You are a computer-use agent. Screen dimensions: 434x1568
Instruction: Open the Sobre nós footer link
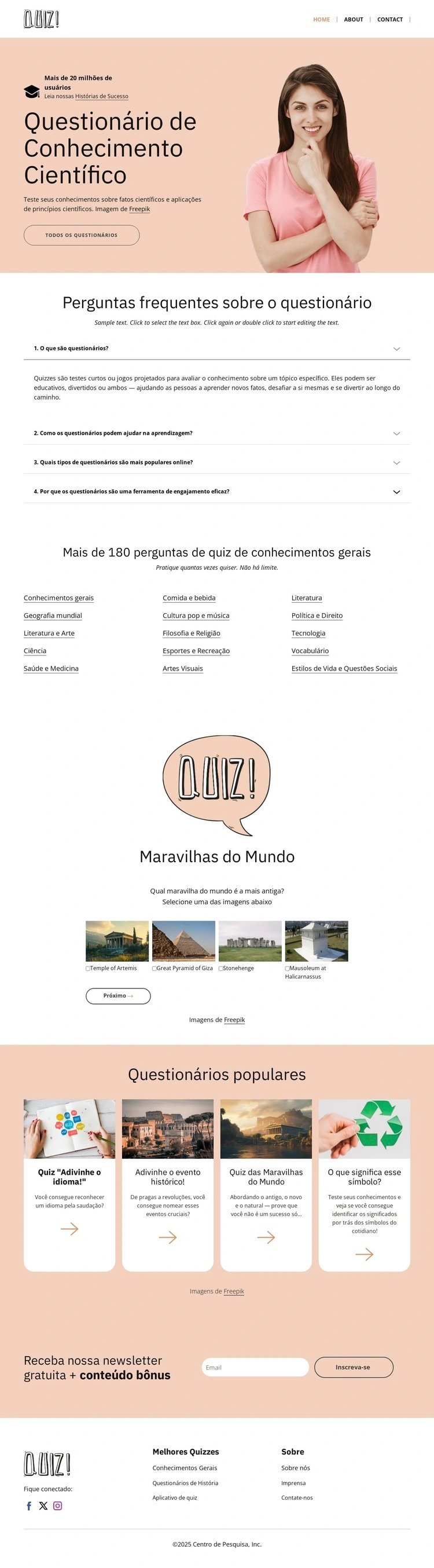click(296, 1468)
